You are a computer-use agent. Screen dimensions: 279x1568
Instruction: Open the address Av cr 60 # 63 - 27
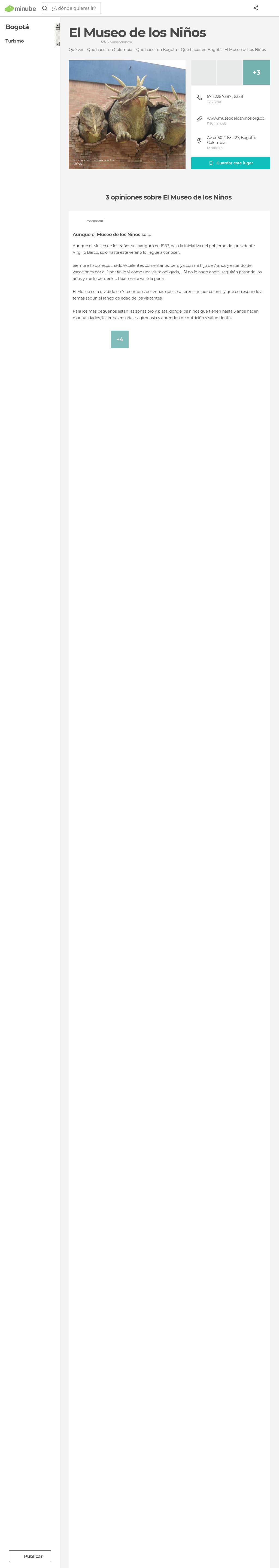pos(231,140)
